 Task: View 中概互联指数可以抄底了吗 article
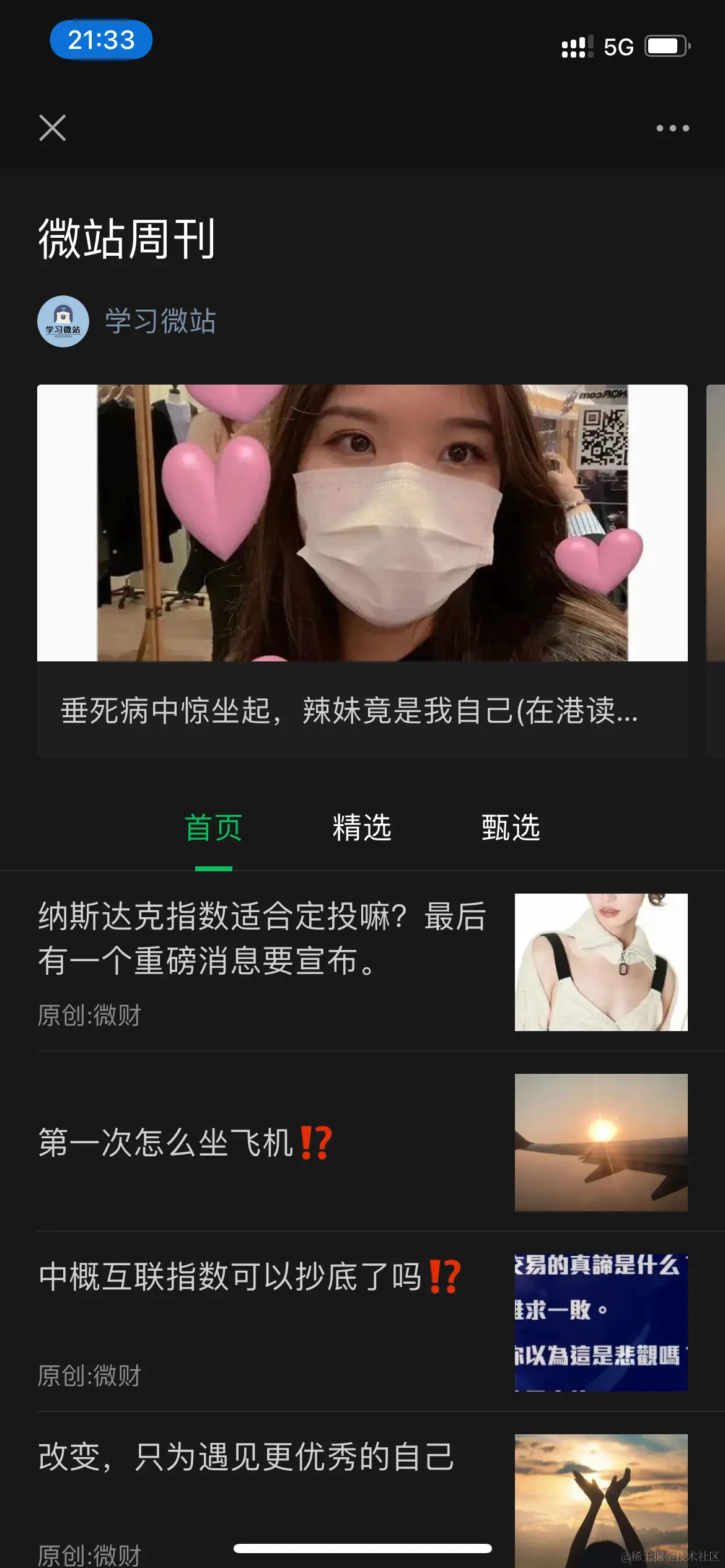248,1277
